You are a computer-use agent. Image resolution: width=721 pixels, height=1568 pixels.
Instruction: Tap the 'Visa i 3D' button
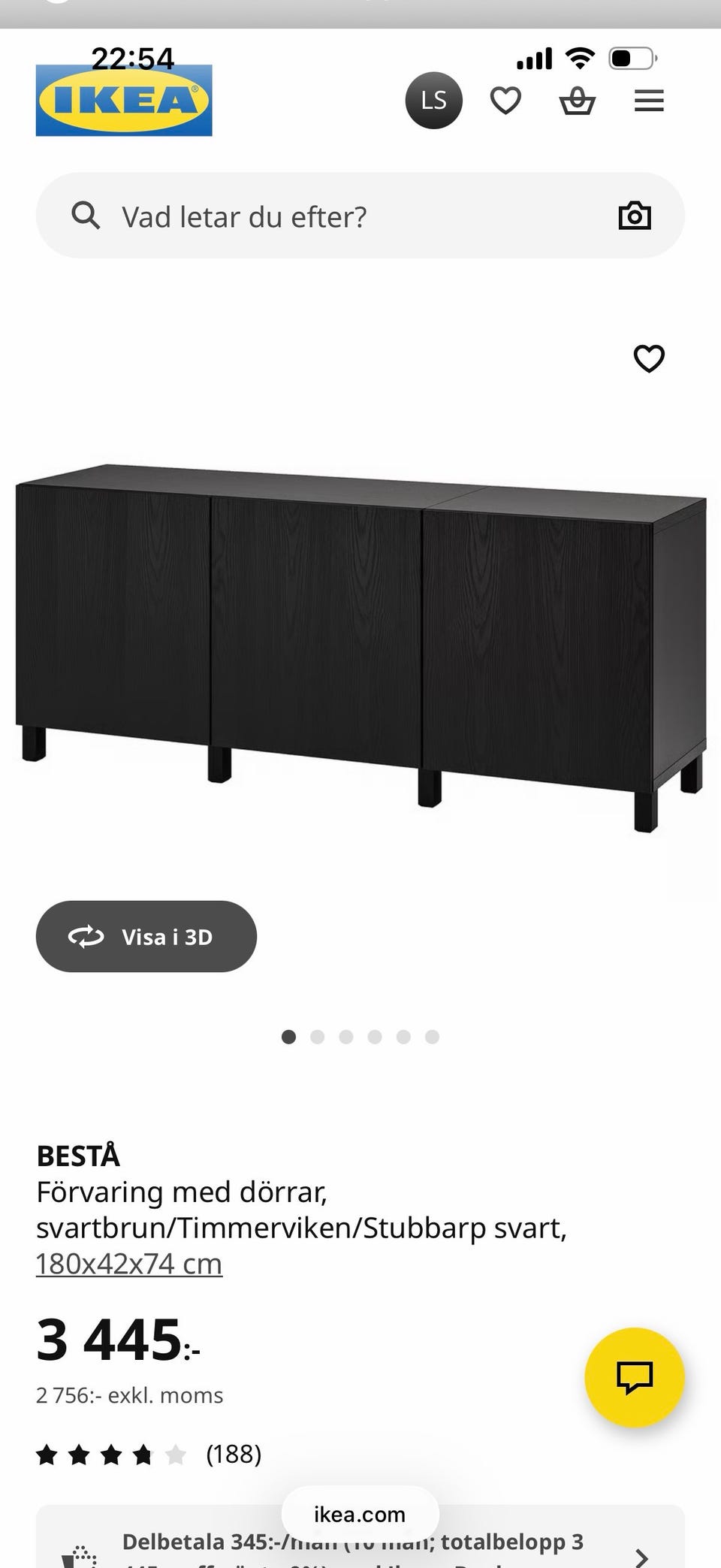coord(146,936)
